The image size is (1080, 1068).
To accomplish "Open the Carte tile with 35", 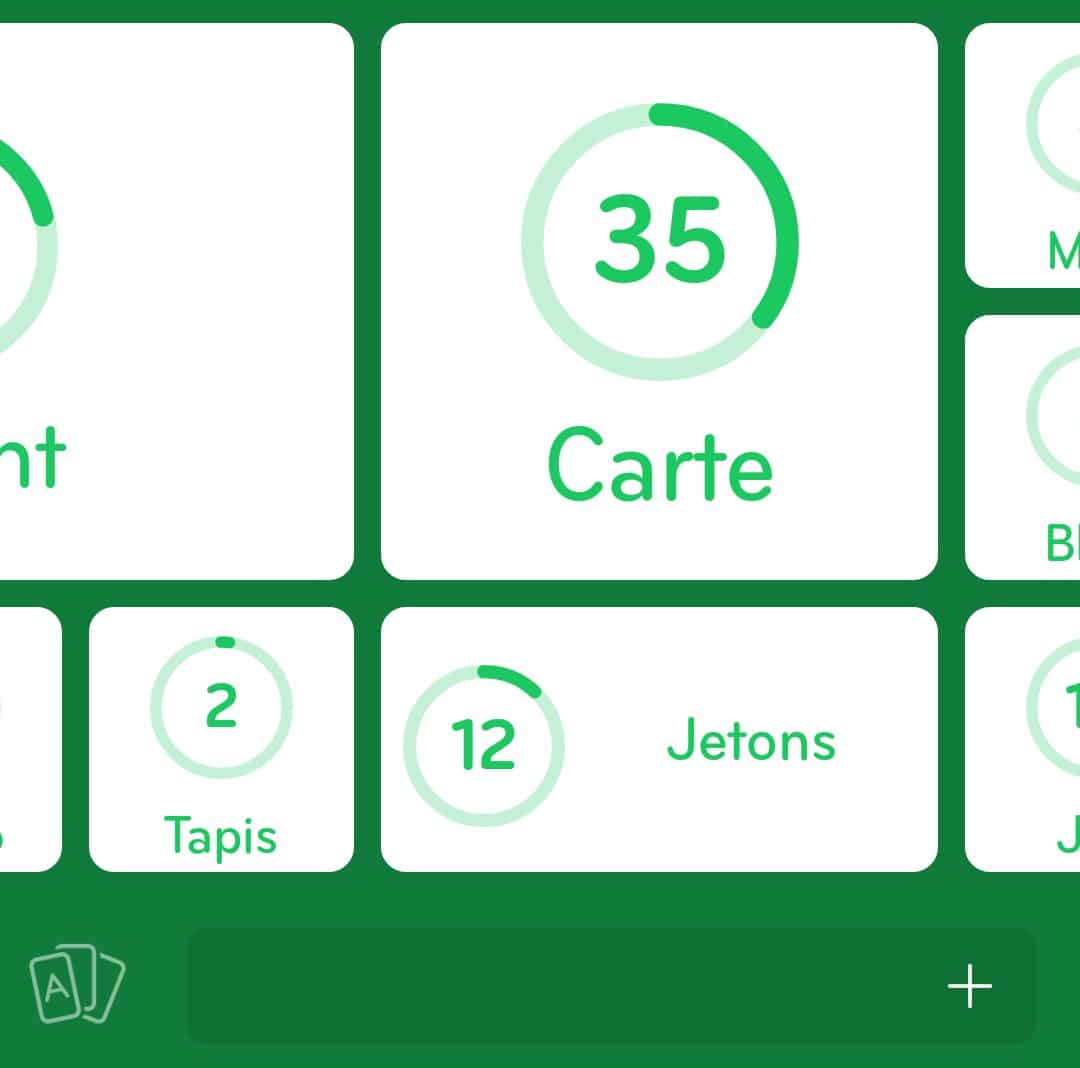I will click(659, 300).
